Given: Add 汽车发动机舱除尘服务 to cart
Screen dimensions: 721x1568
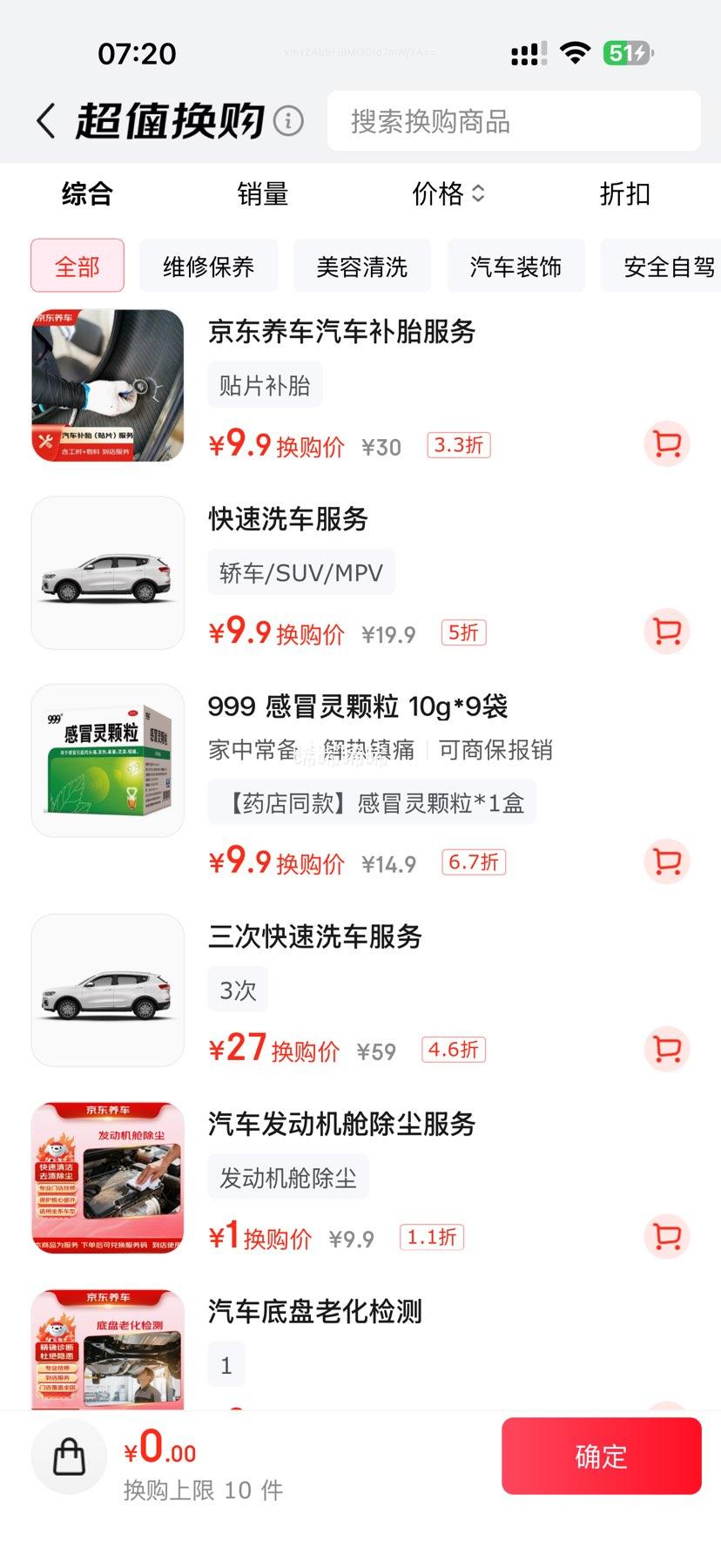Looking at the screenshot, I should (x=667, y=1236).
